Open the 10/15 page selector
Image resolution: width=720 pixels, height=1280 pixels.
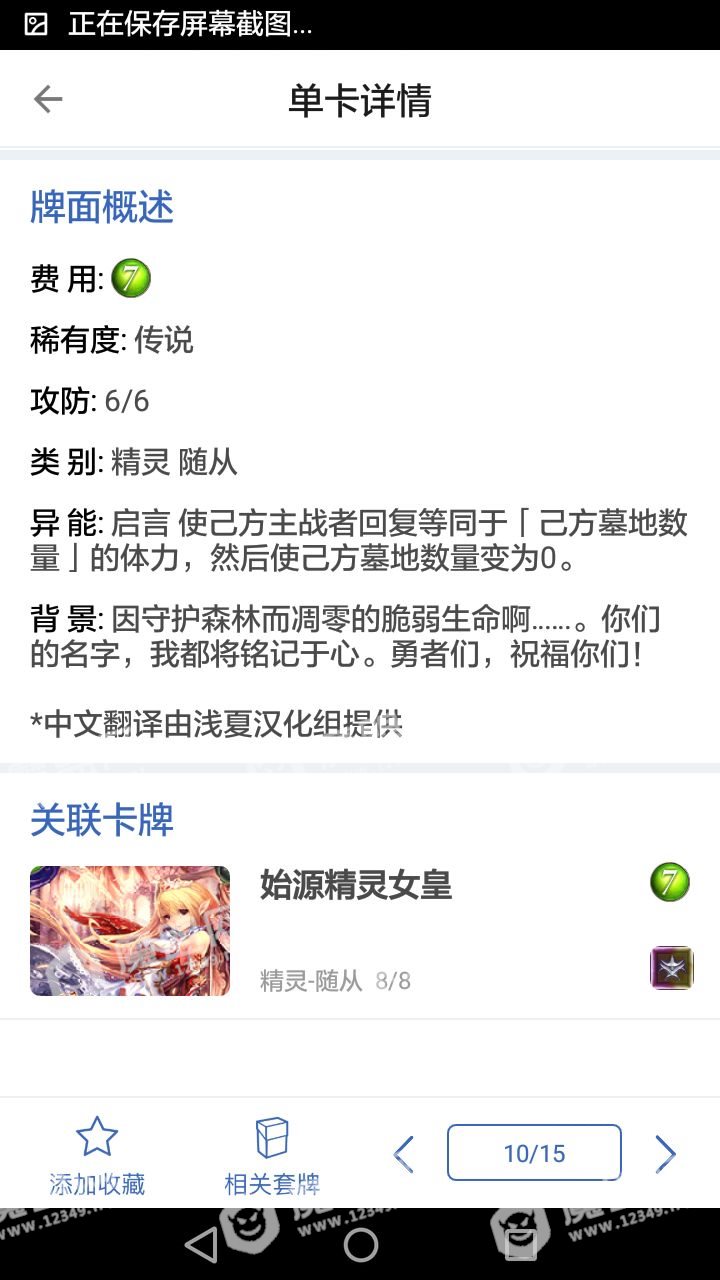coord(534,1153)
